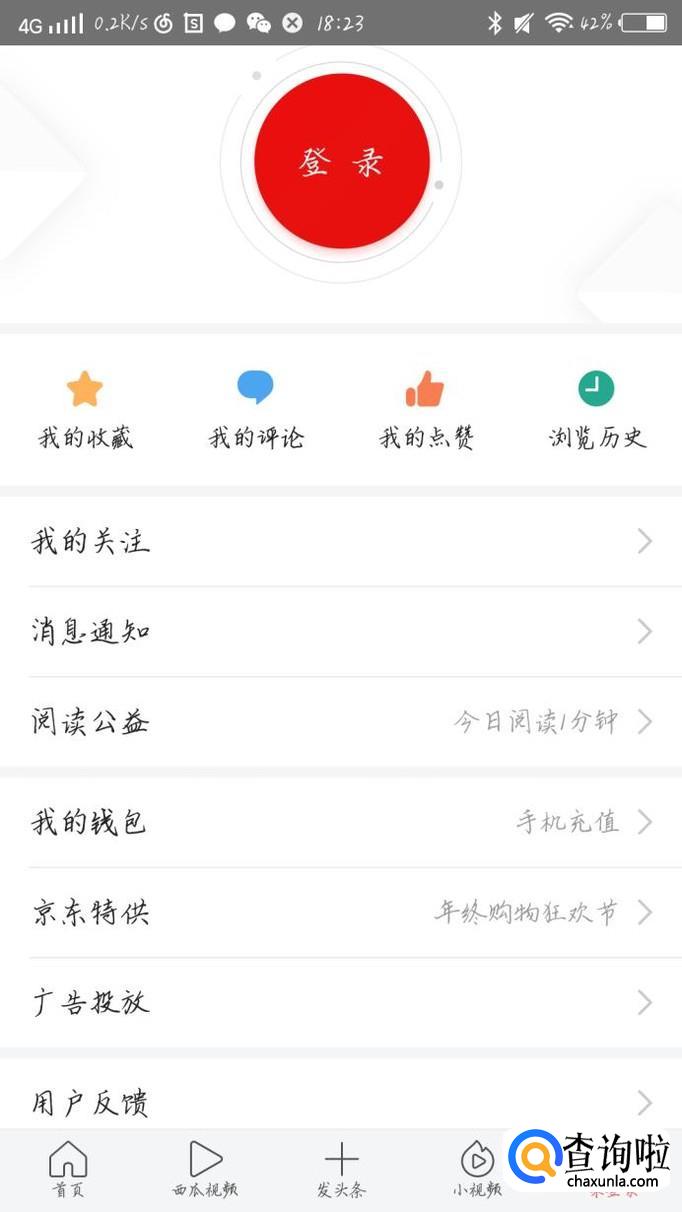Open the 京东特供 row
Screen dimensions: 682x1212
point(341,912)
